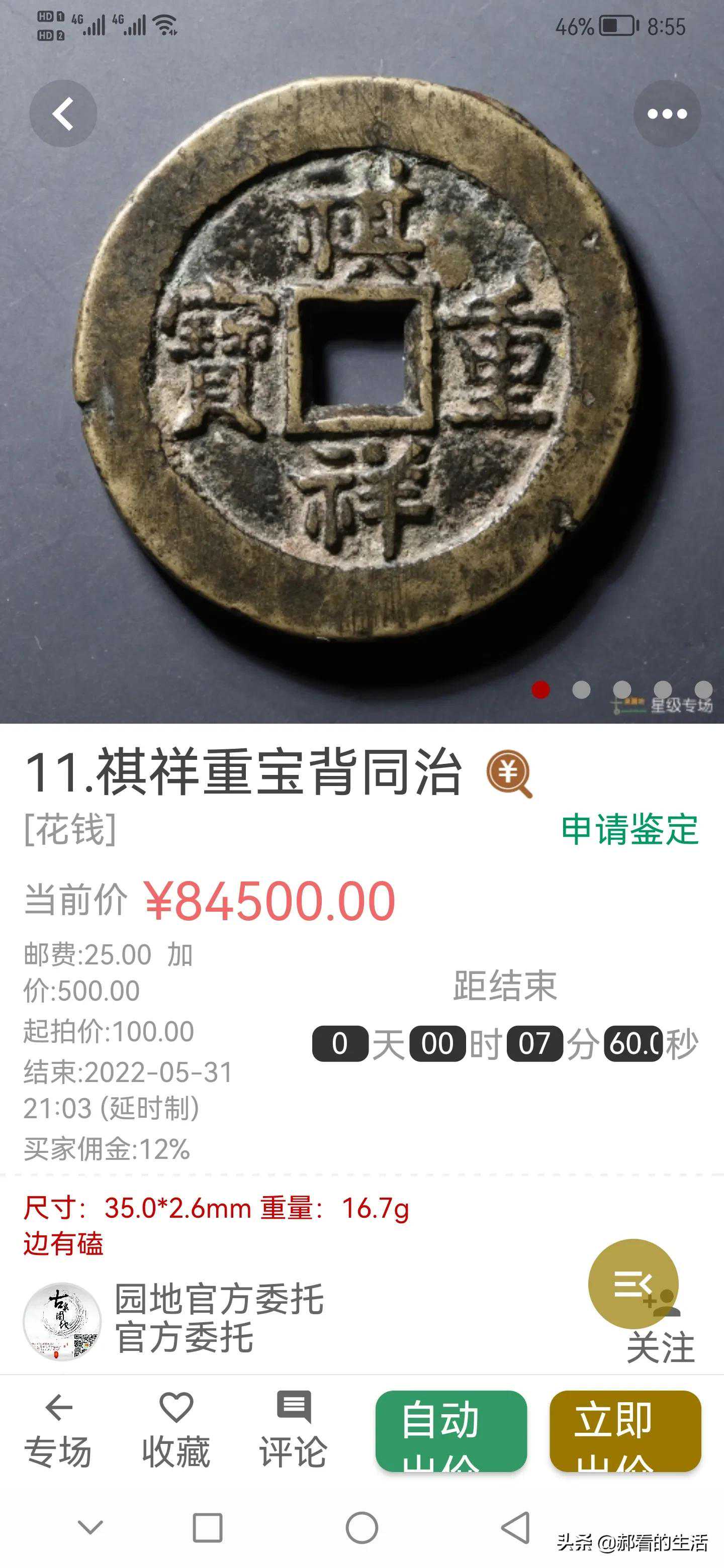724x1568 pixels.
Task: Open the three-dot overflow menu
Action: pyautogui.click(x=667, y=114)
